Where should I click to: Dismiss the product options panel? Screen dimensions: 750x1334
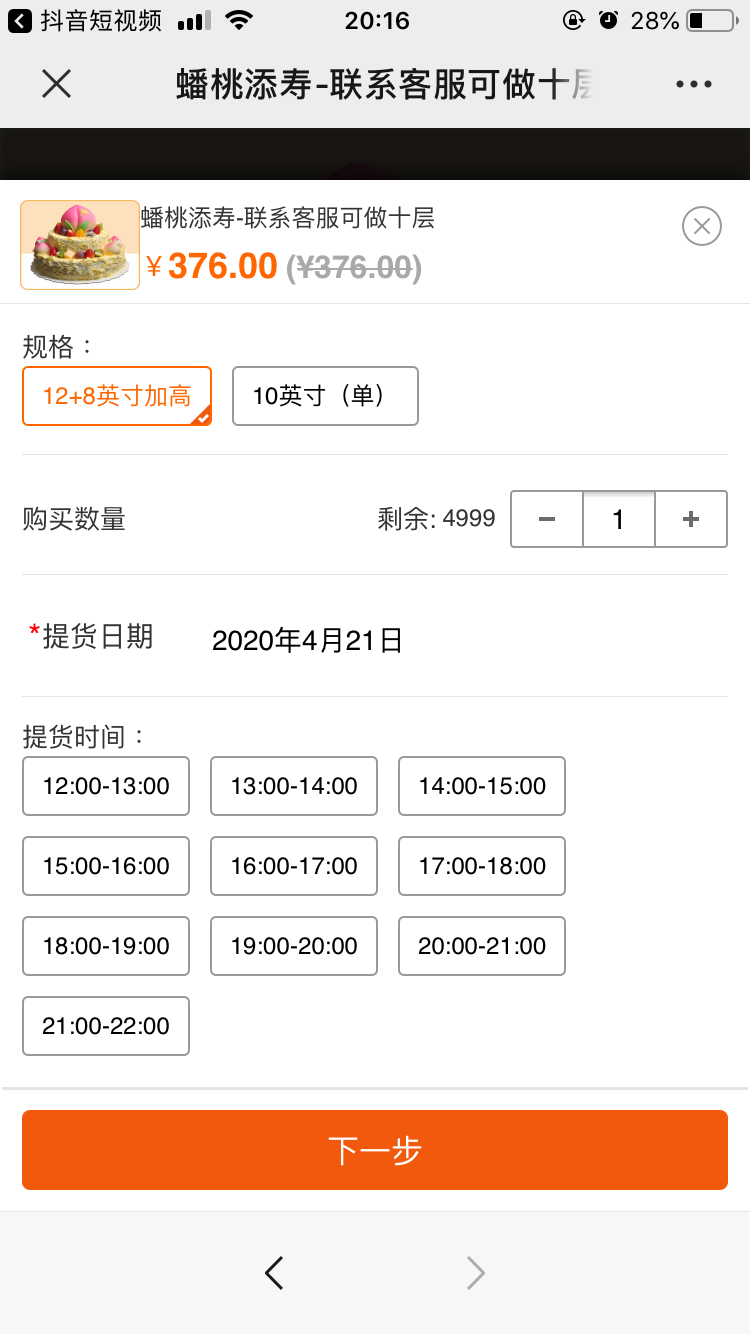pyautogui.click(x=702, y=226)
